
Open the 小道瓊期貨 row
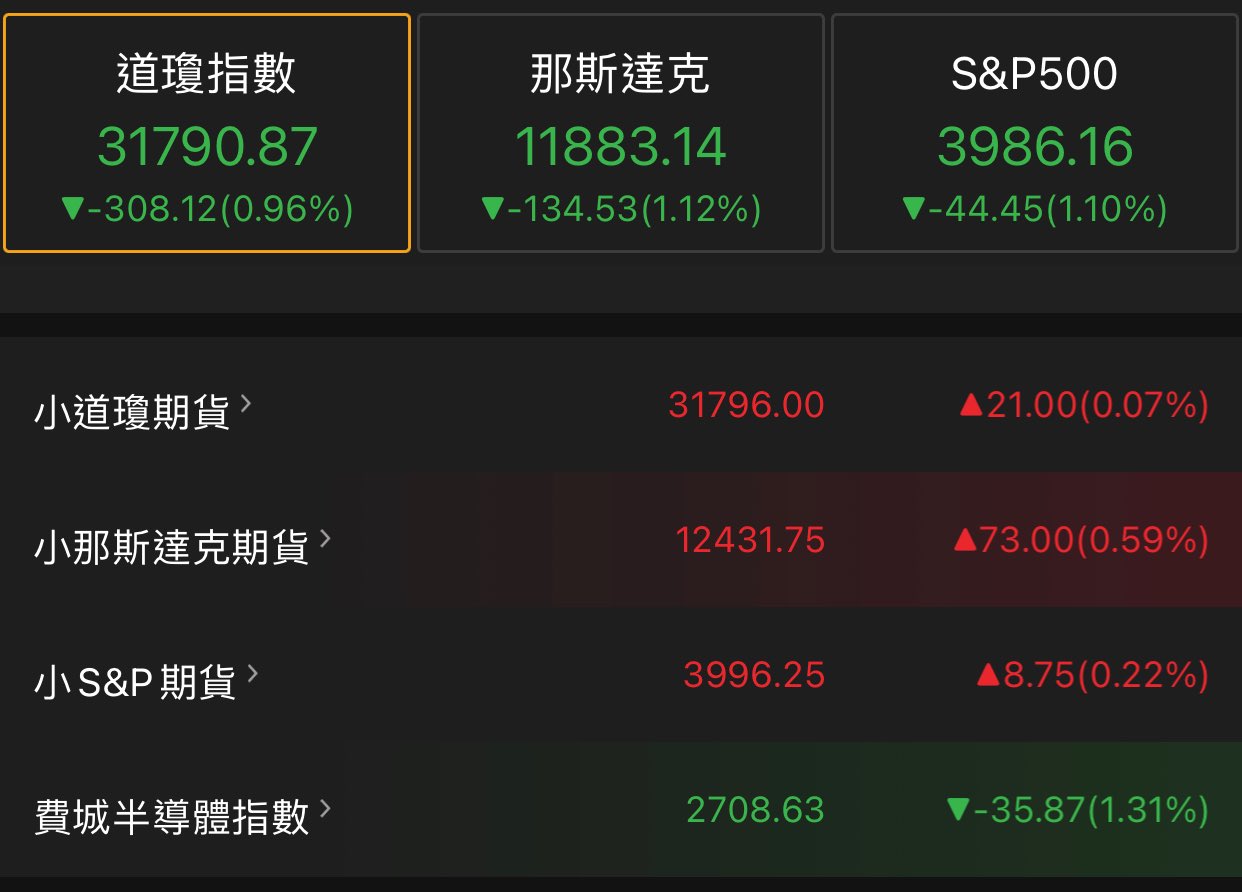[621, 405]
